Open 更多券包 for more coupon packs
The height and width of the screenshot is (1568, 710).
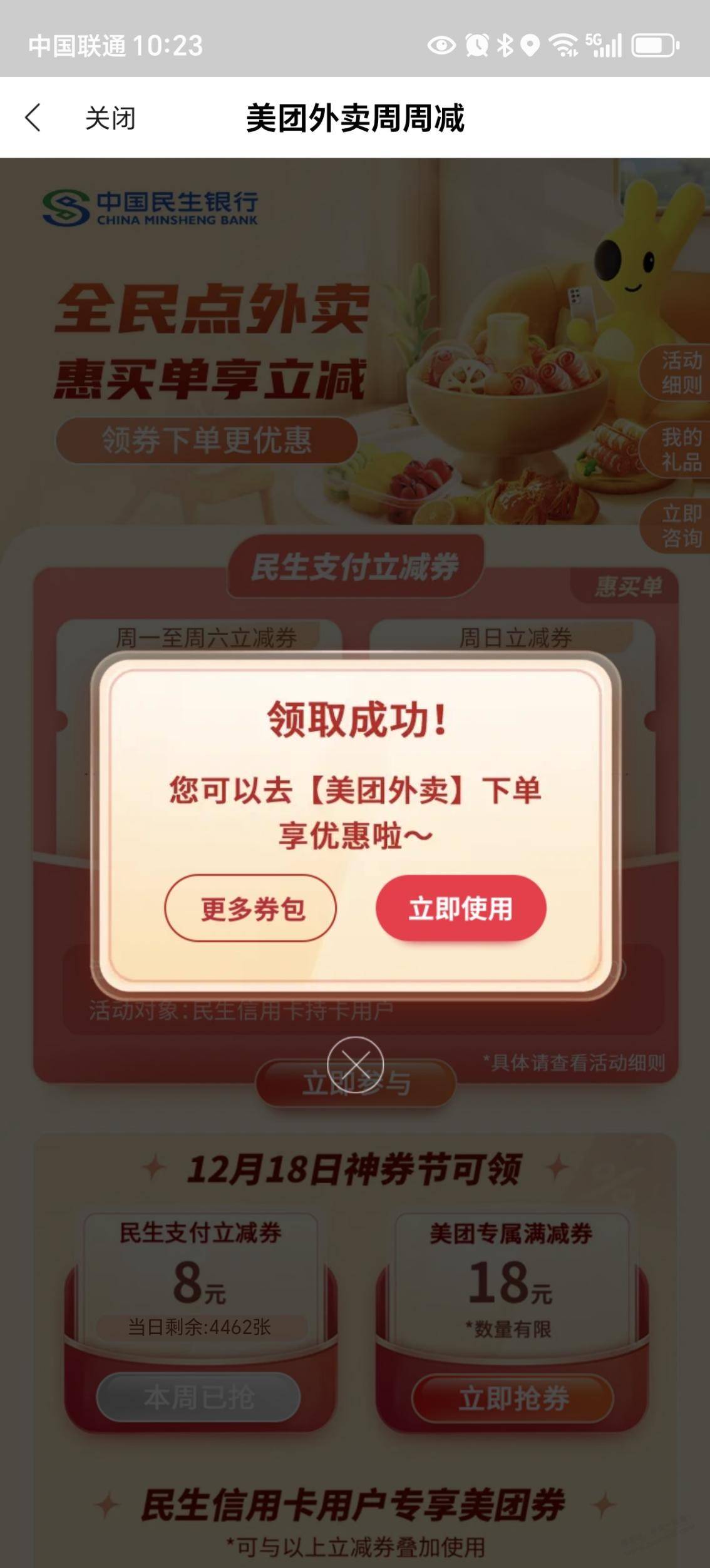250,908
